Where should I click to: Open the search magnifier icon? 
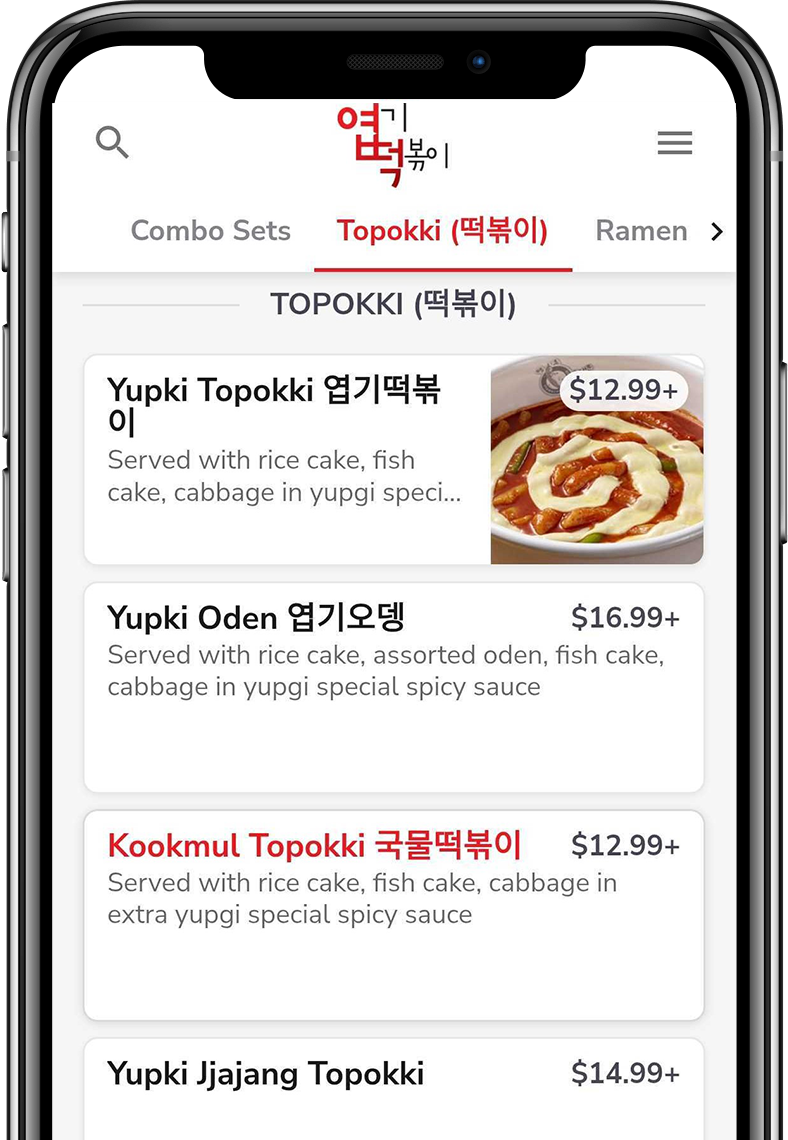112,143
